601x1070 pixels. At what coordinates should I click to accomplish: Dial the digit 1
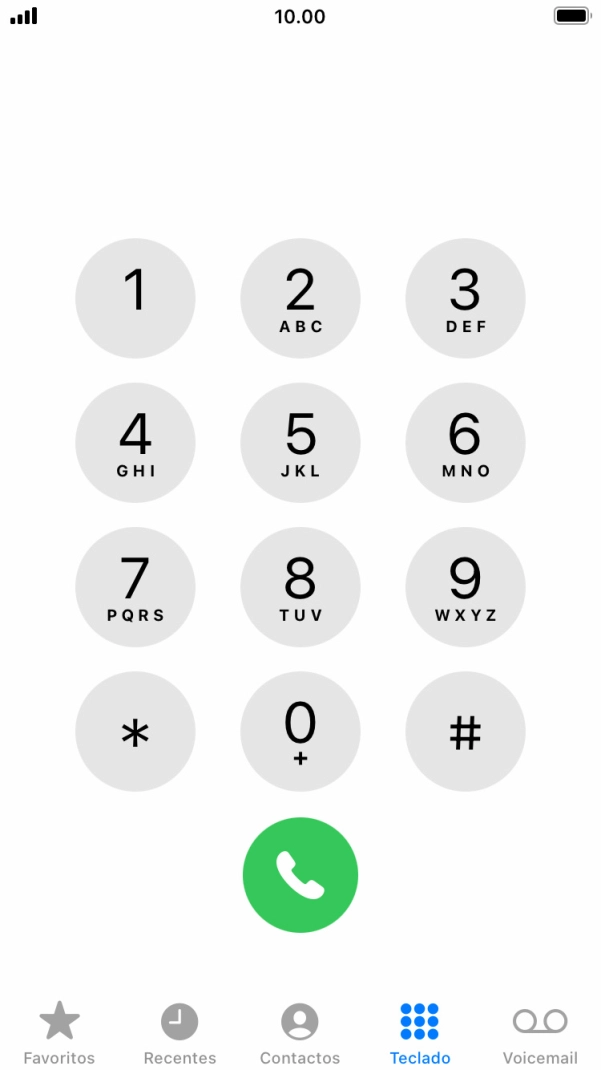135,298
